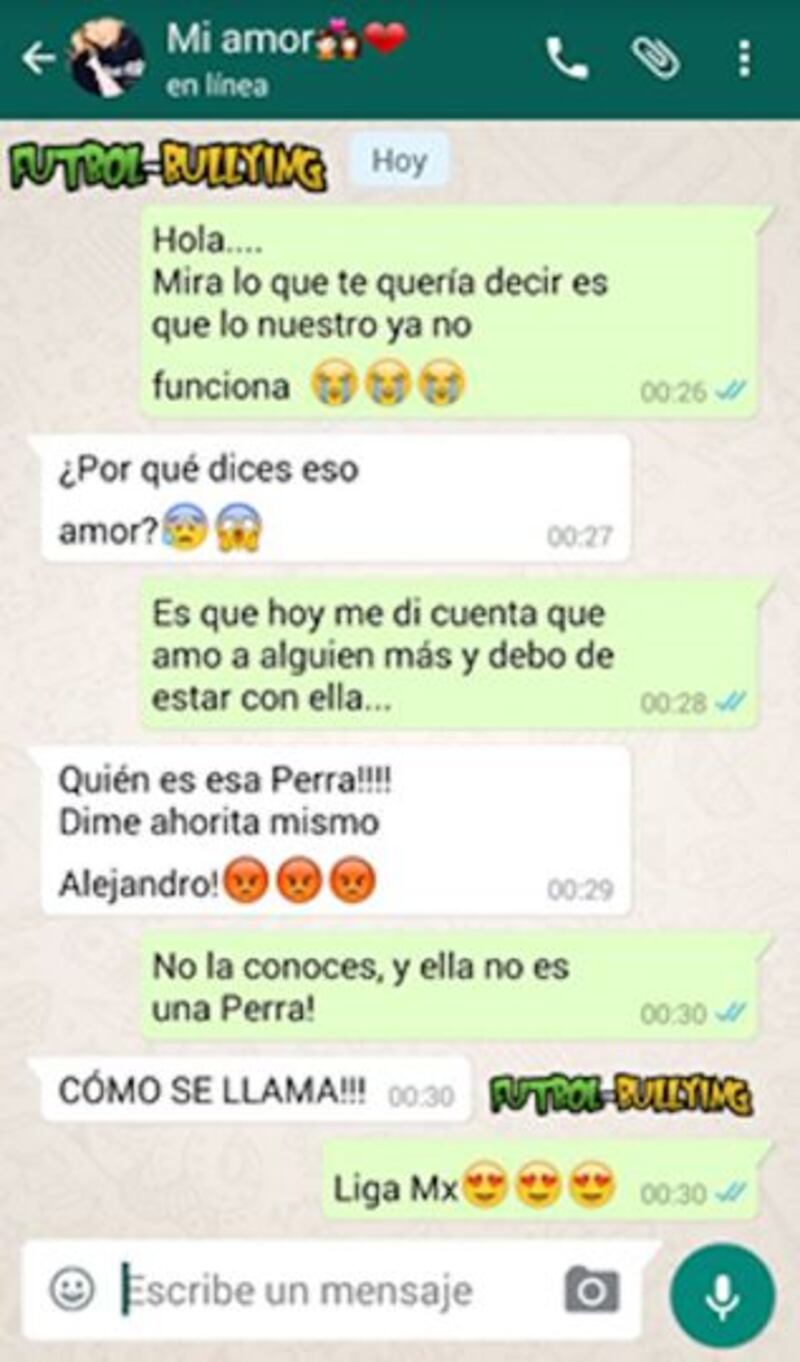Tap the microphone voice message button

[721, 1295]
